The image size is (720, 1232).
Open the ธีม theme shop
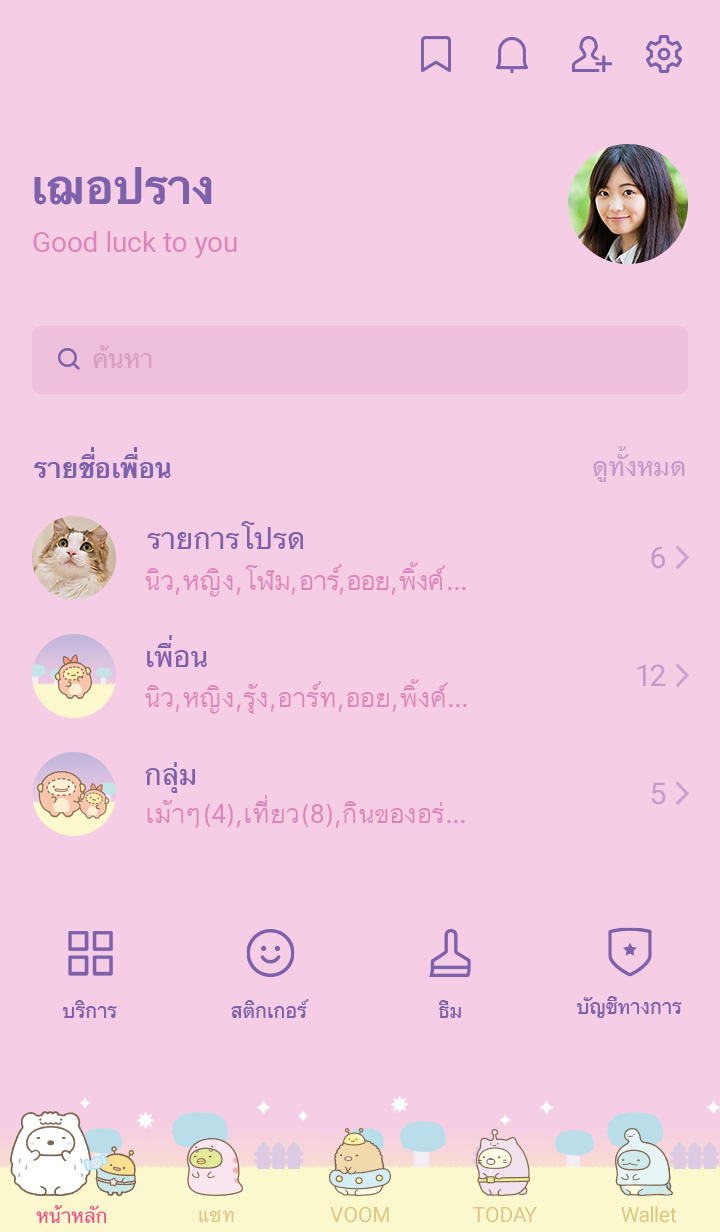(x=450, y=974)
